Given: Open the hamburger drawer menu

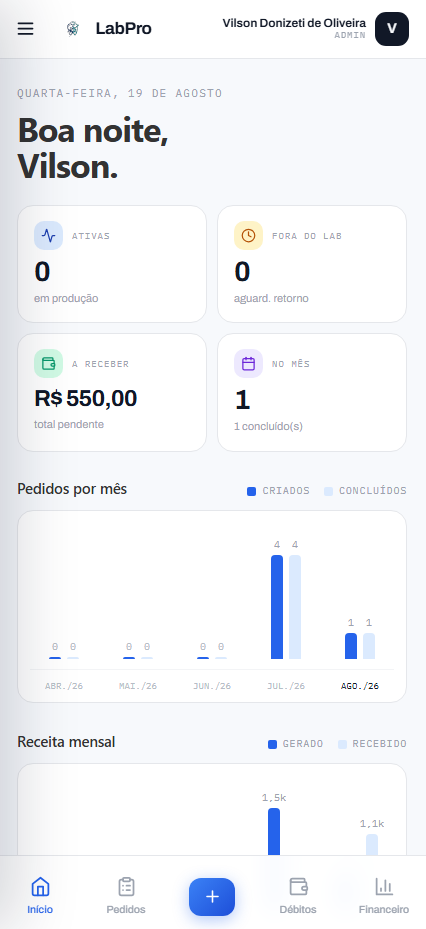Looking at the screenshot, I should pyautogui.click(x=25, y=28).
